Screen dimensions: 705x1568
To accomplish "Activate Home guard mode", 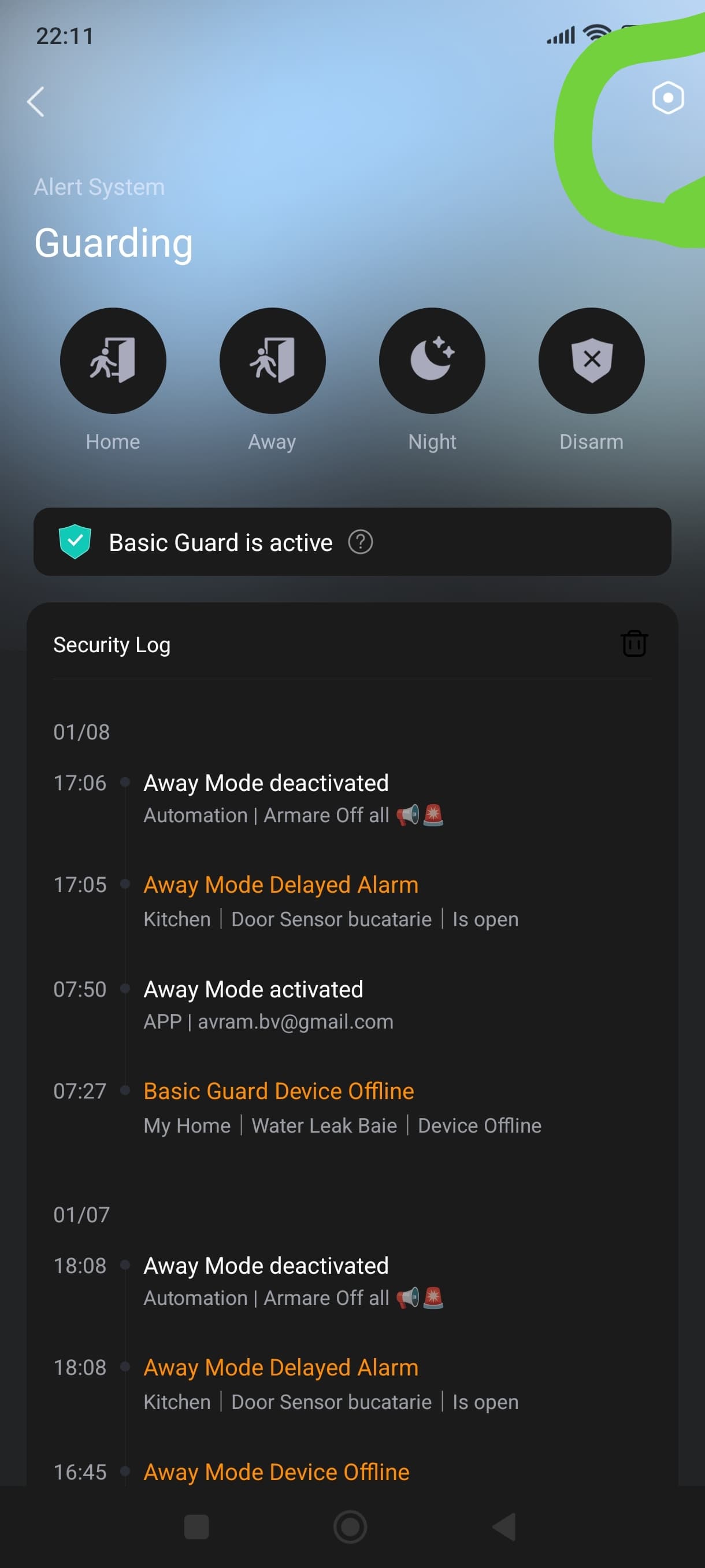I will coord(113,360).
